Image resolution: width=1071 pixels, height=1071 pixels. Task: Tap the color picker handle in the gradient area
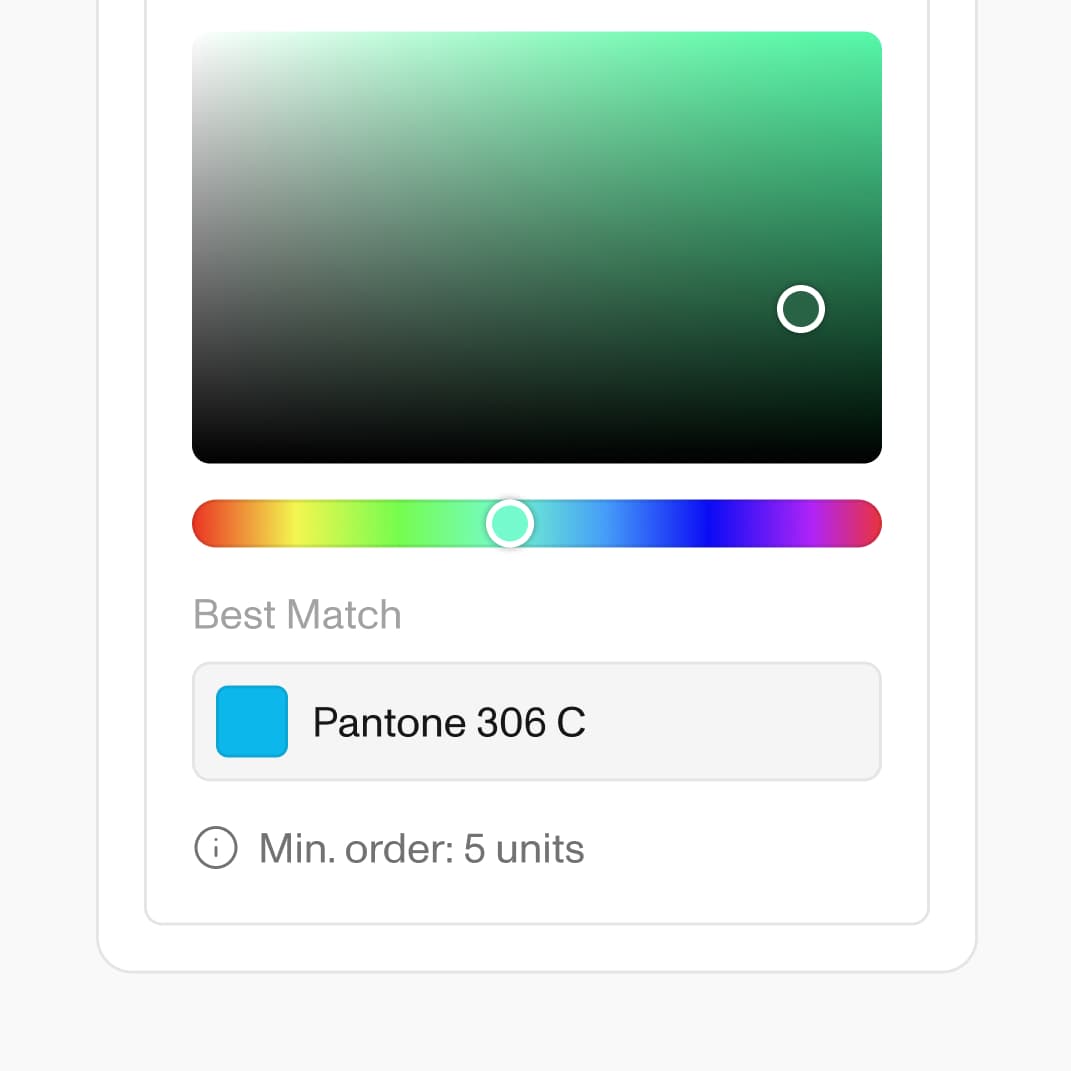click(x=800, y=309)
